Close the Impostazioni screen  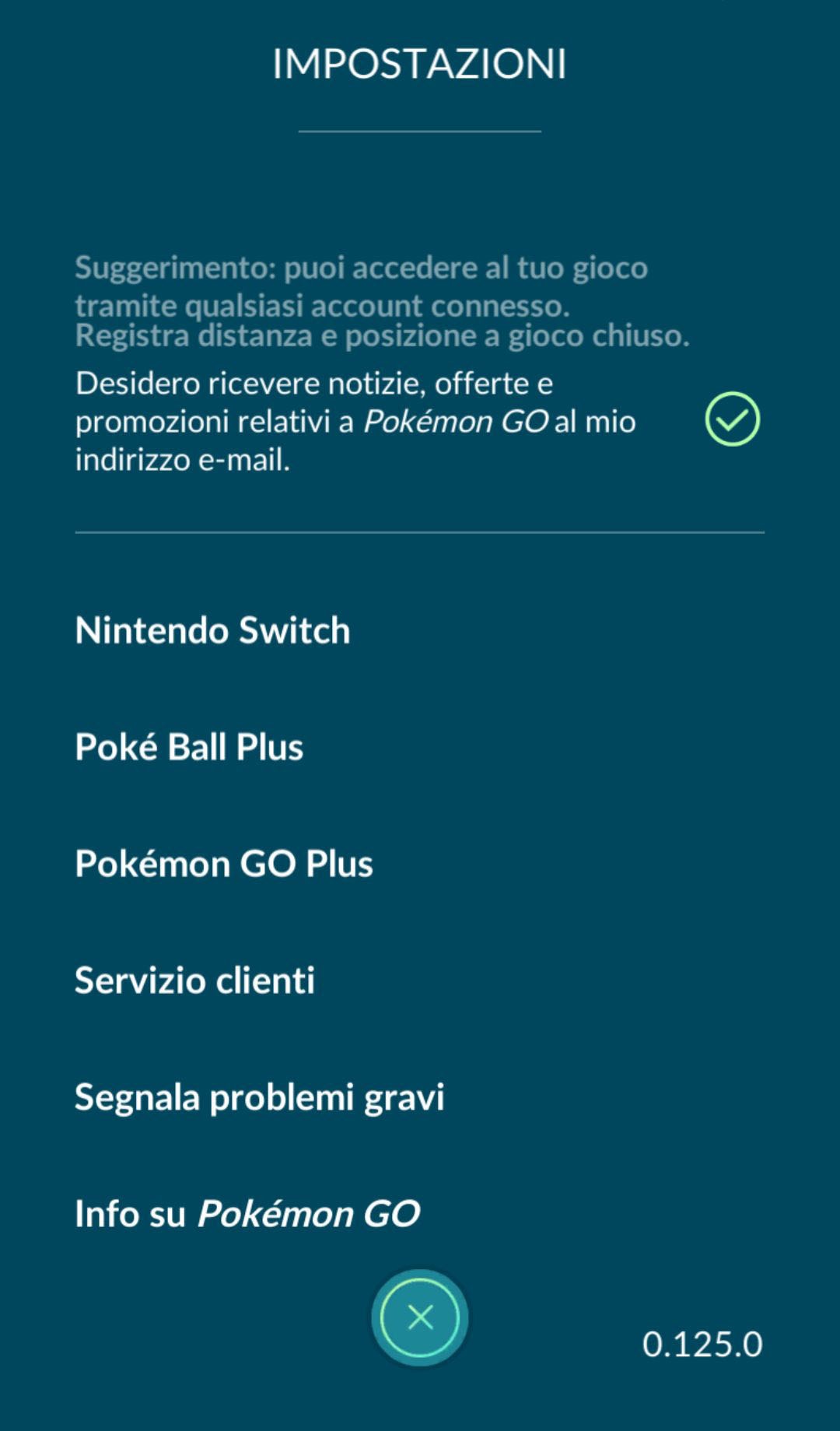click(x=420, y=1317)
